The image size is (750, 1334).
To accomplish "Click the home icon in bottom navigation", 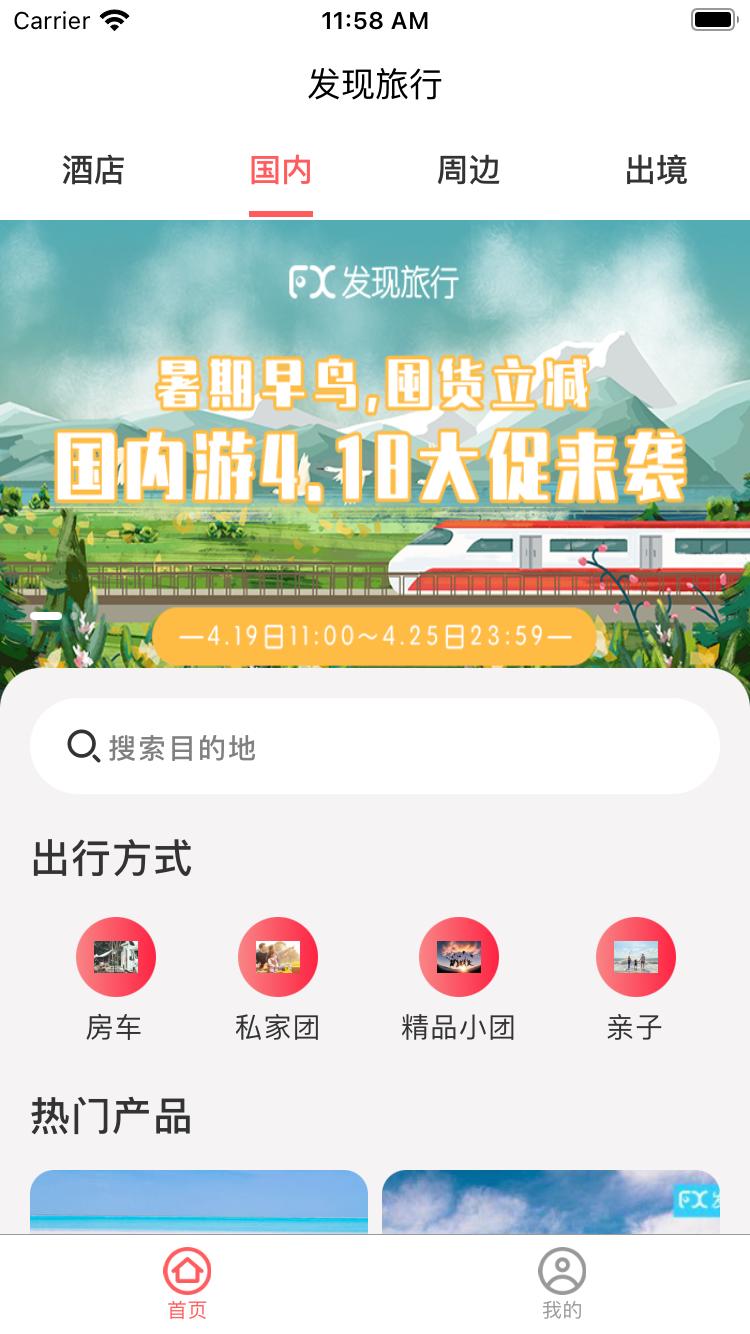I will click(x=187, y=1269).
